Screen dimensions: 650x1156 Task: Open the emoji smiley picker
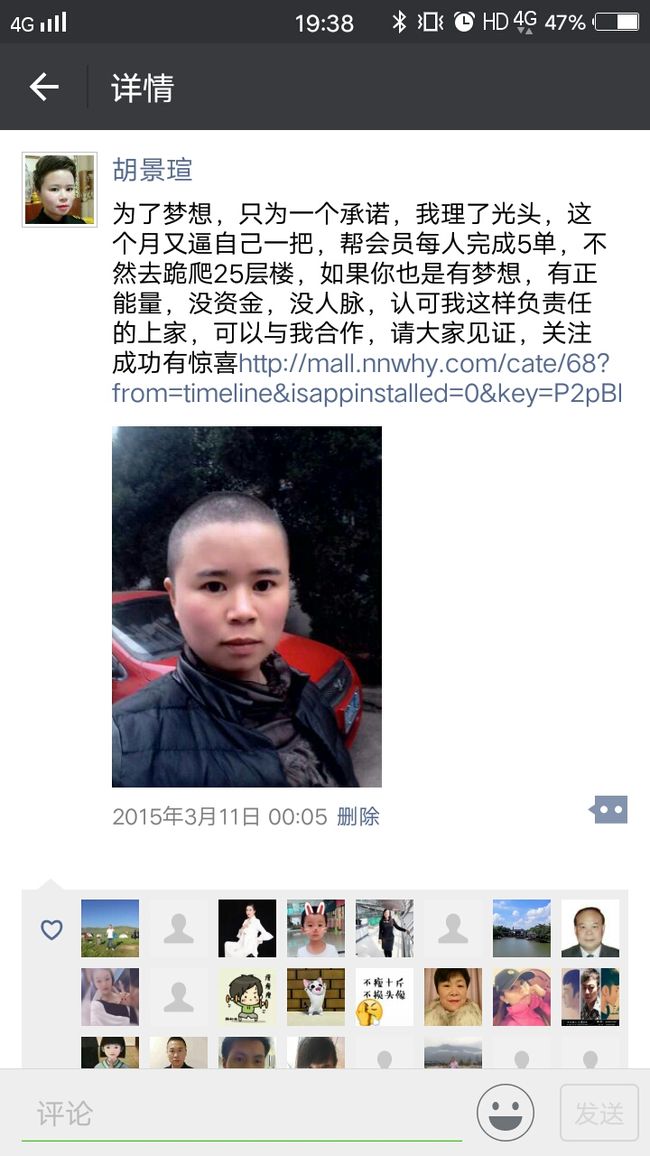coord(506,1113)
